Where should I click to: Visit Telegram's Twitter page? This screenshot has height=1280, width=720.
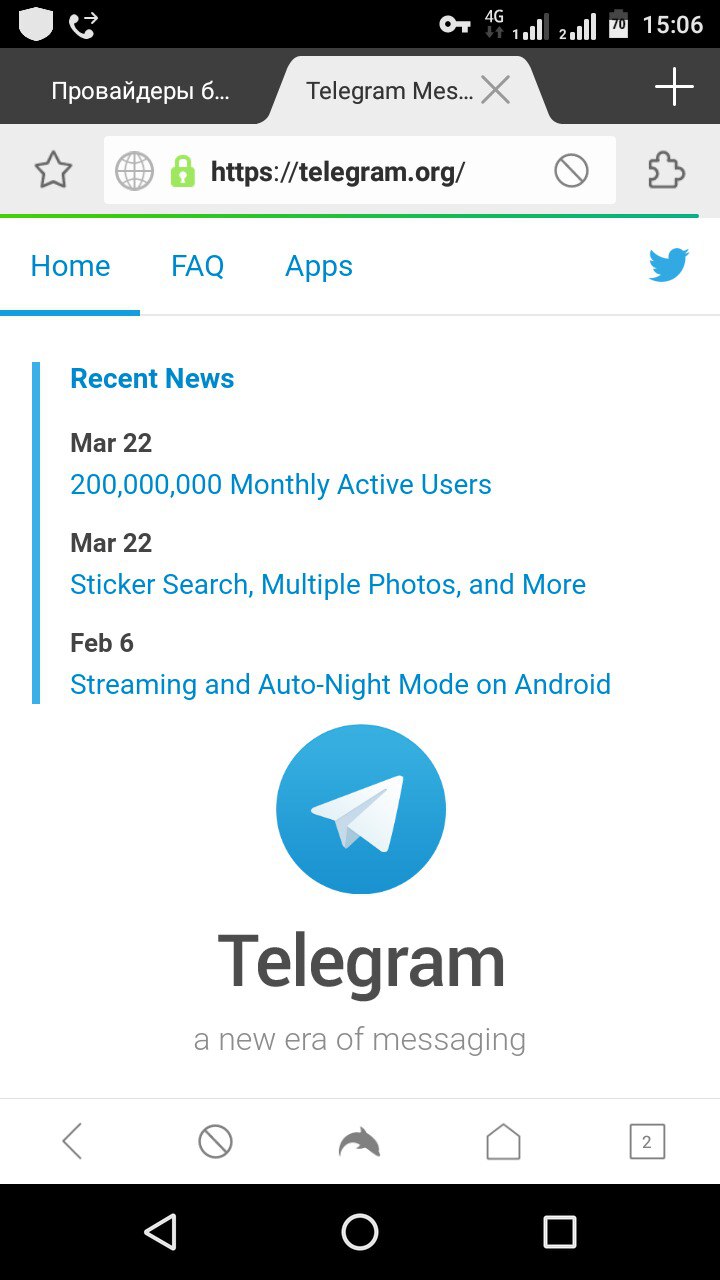click(x=668, y=266)
